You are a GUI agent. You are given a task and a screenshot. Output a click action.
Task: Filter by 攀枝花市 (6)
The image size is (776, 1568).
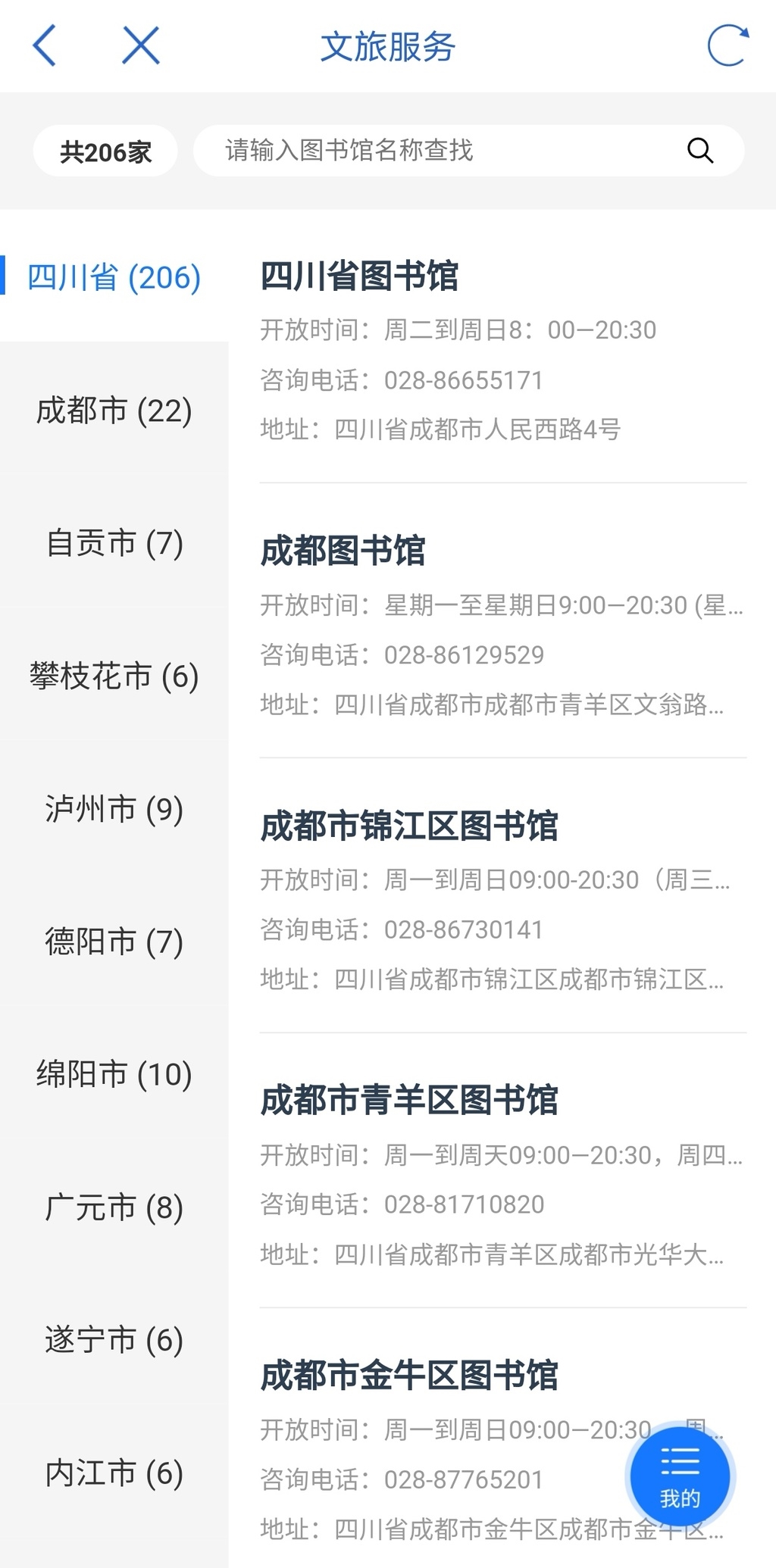(x=114, y=676)
